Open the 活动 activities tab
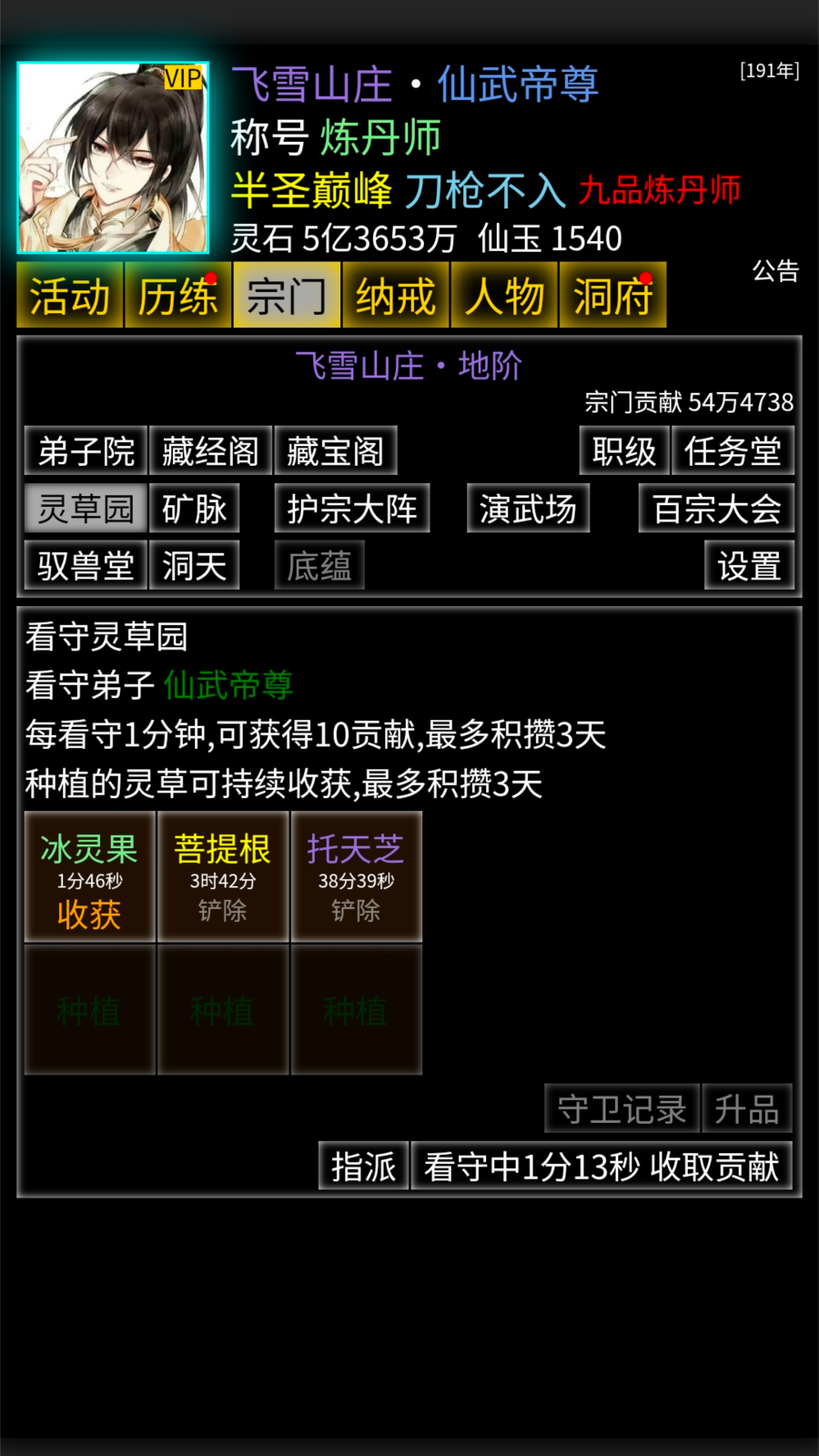This screenshot has height=1456, width=819. [68, 294]
